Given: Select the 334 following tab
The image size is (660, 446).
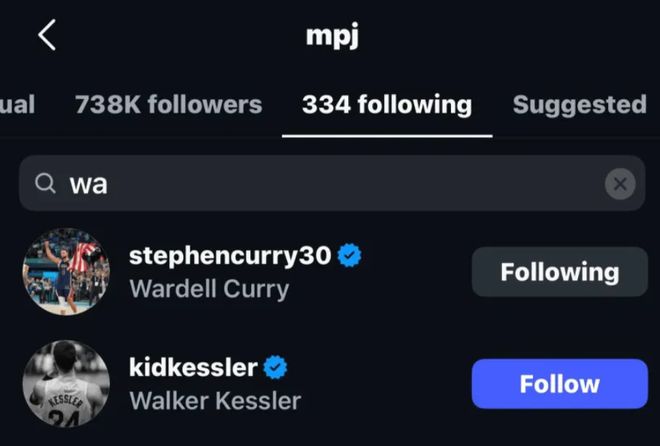Looking at the screenshot, I should [x=386, y=104].
